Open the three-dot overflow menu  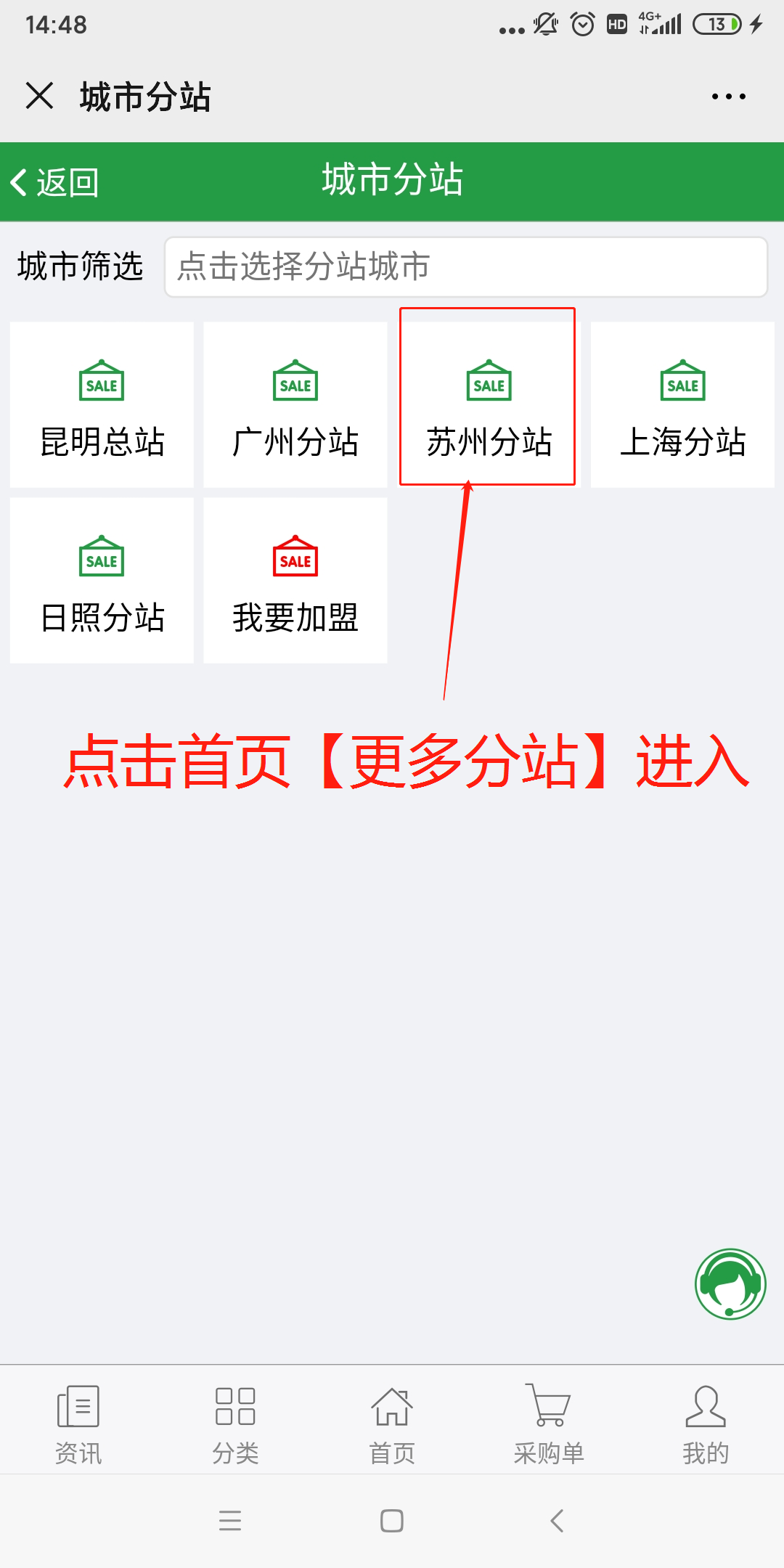[x=728, y=97]
